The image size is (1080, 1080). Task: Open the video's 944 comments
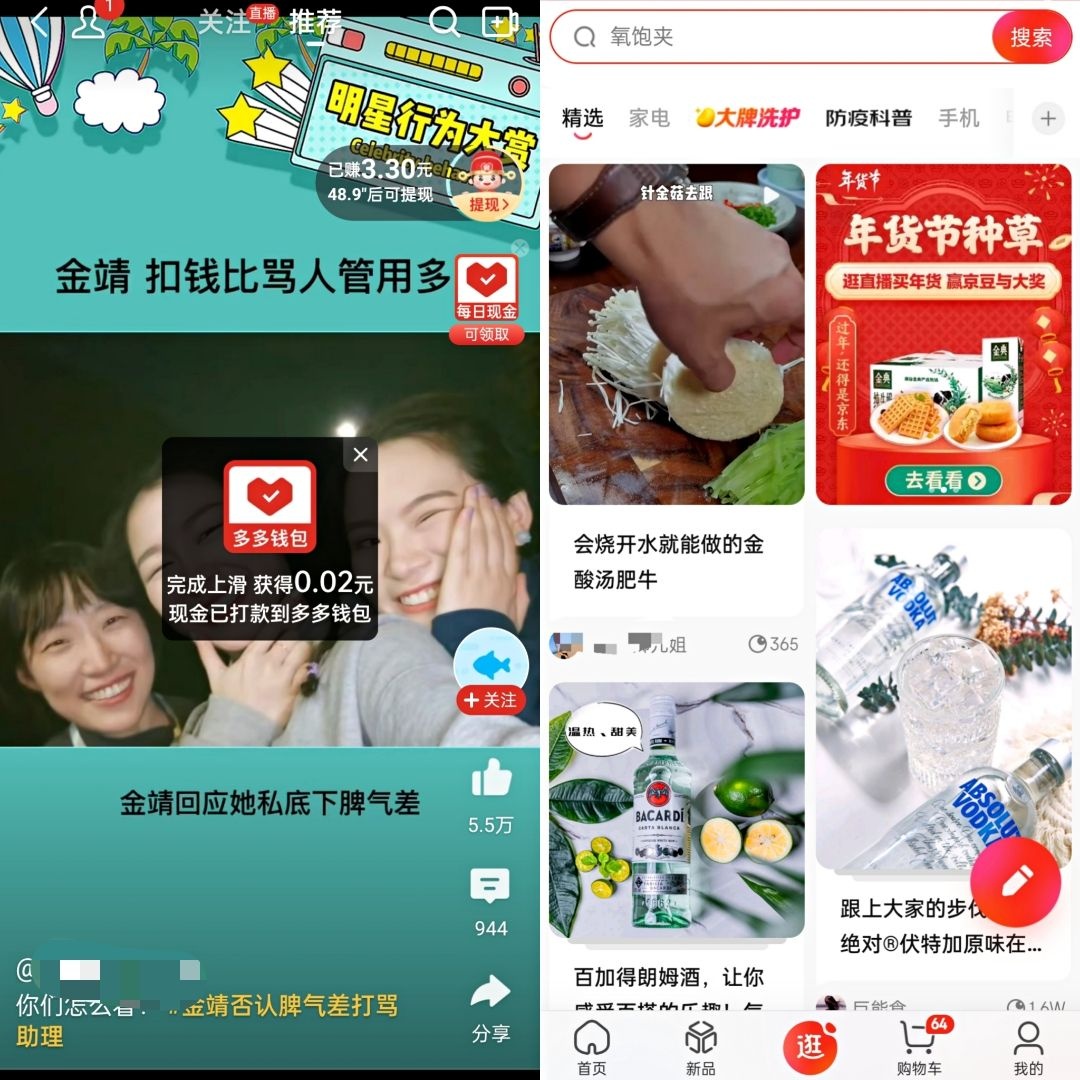(490, 888)
